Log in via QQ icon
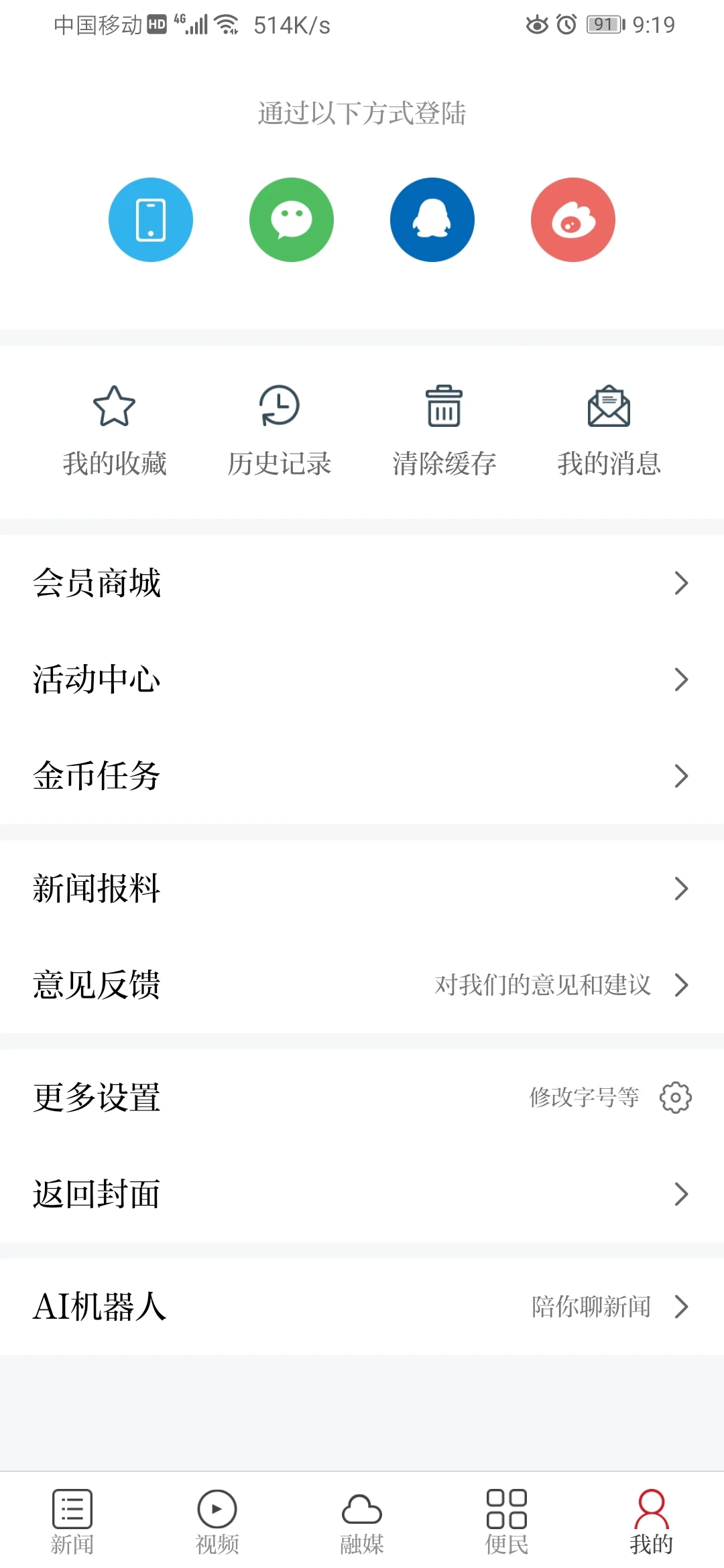The width and height of the screenshot is (724, 1568). pyautogui.click(x=432, y=219)
